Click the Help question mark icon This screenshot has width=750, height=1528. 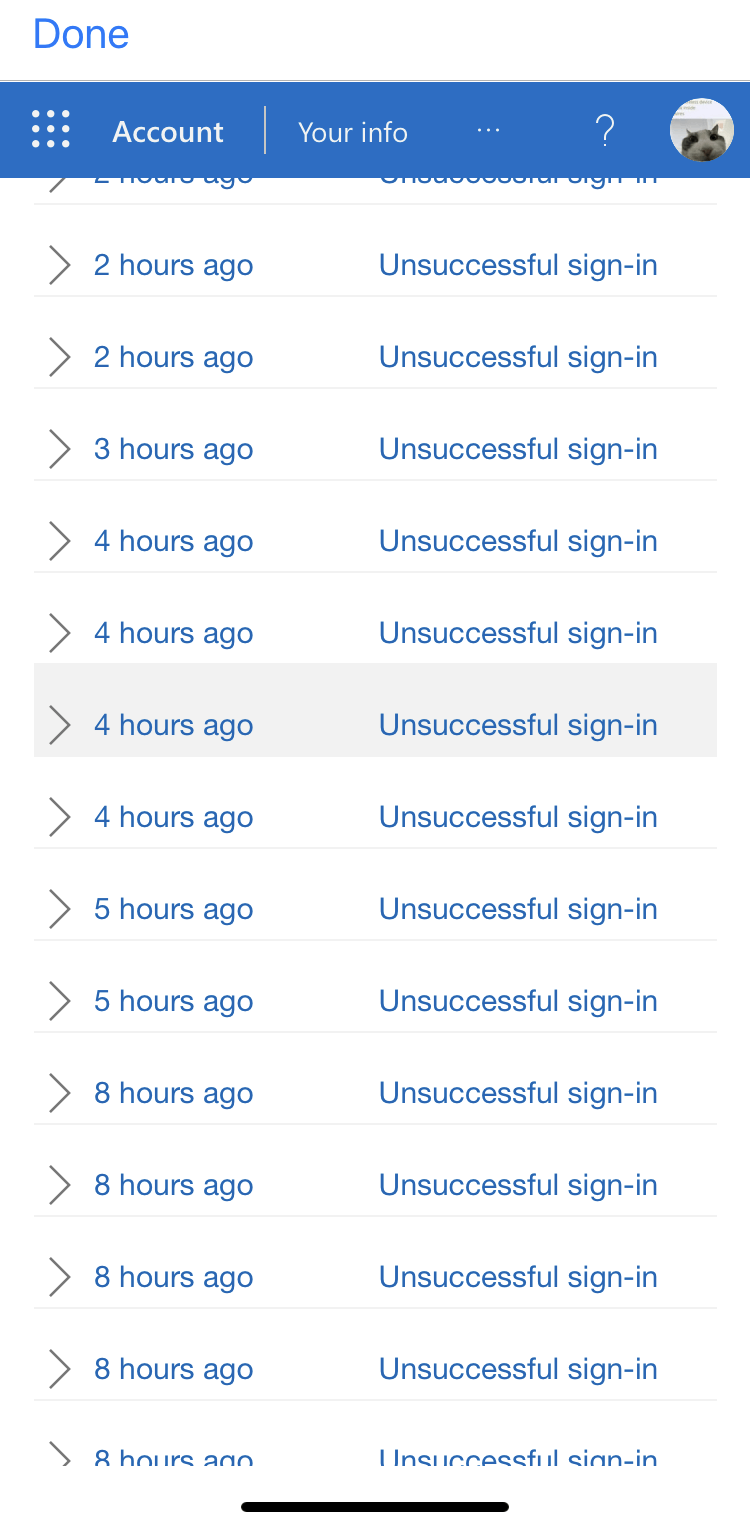pos(604,130)
